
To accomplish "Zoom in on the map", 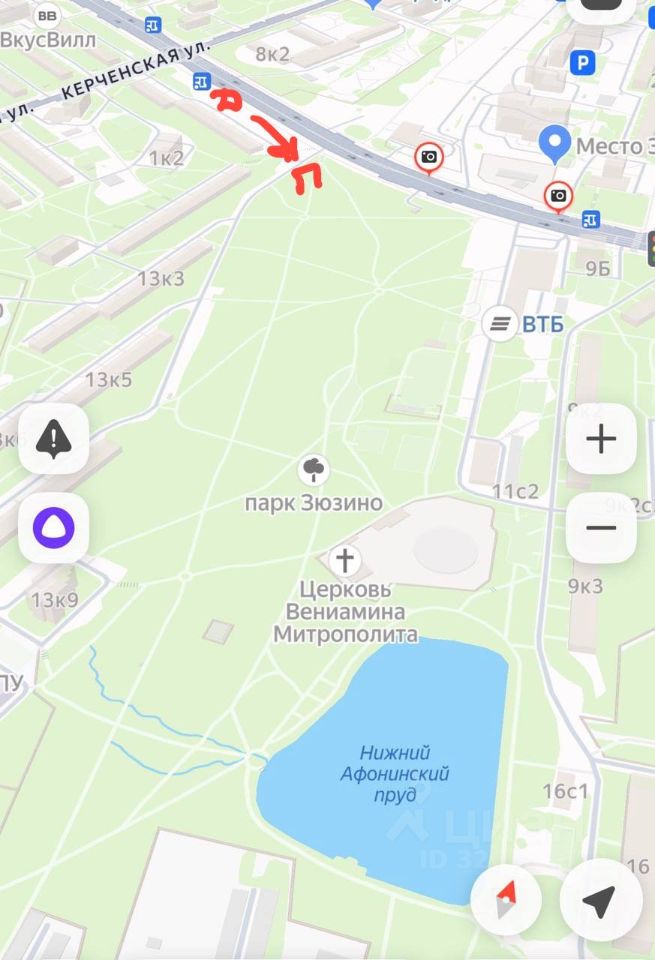I will click(x=601, y=439).
